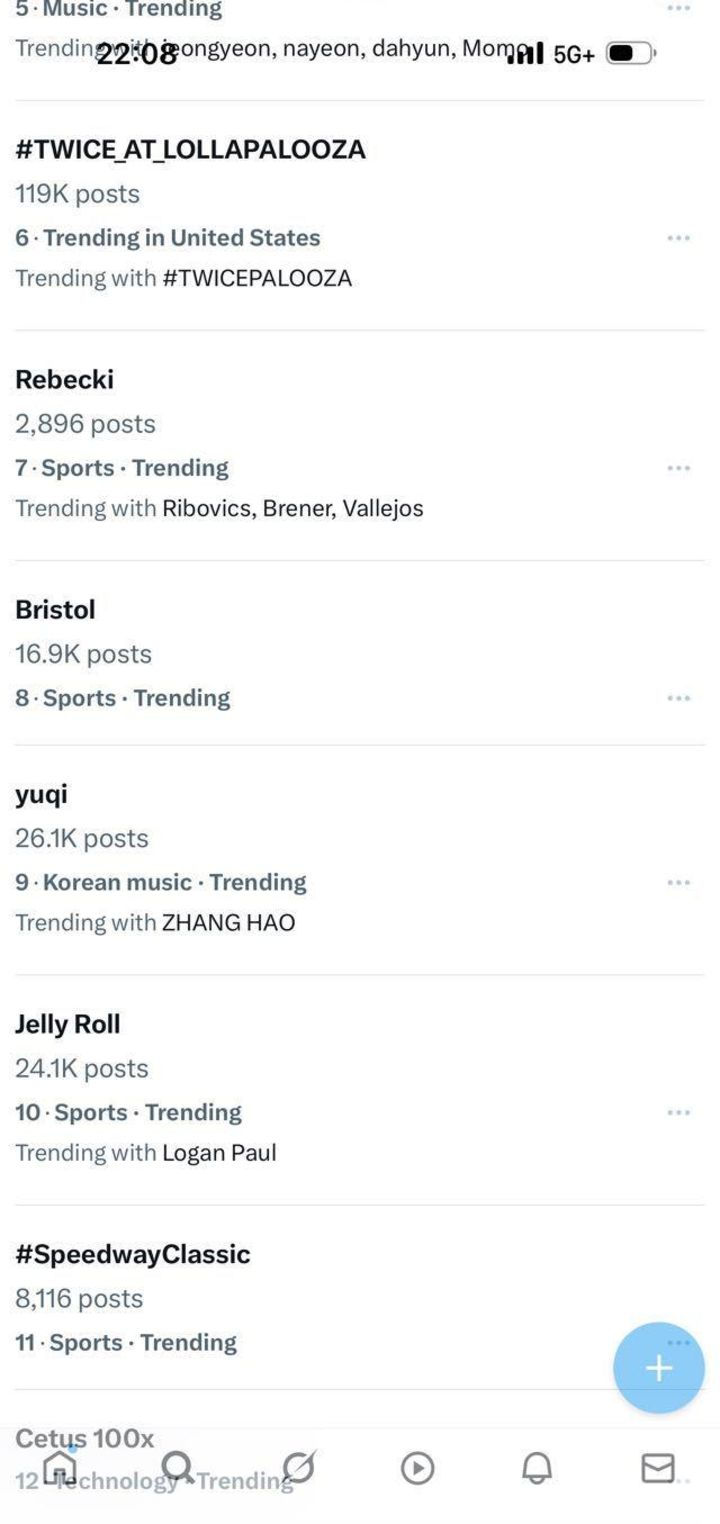Compose a new post
The width and height of the screenshot is (720, 1524).
pos(659,1368)
